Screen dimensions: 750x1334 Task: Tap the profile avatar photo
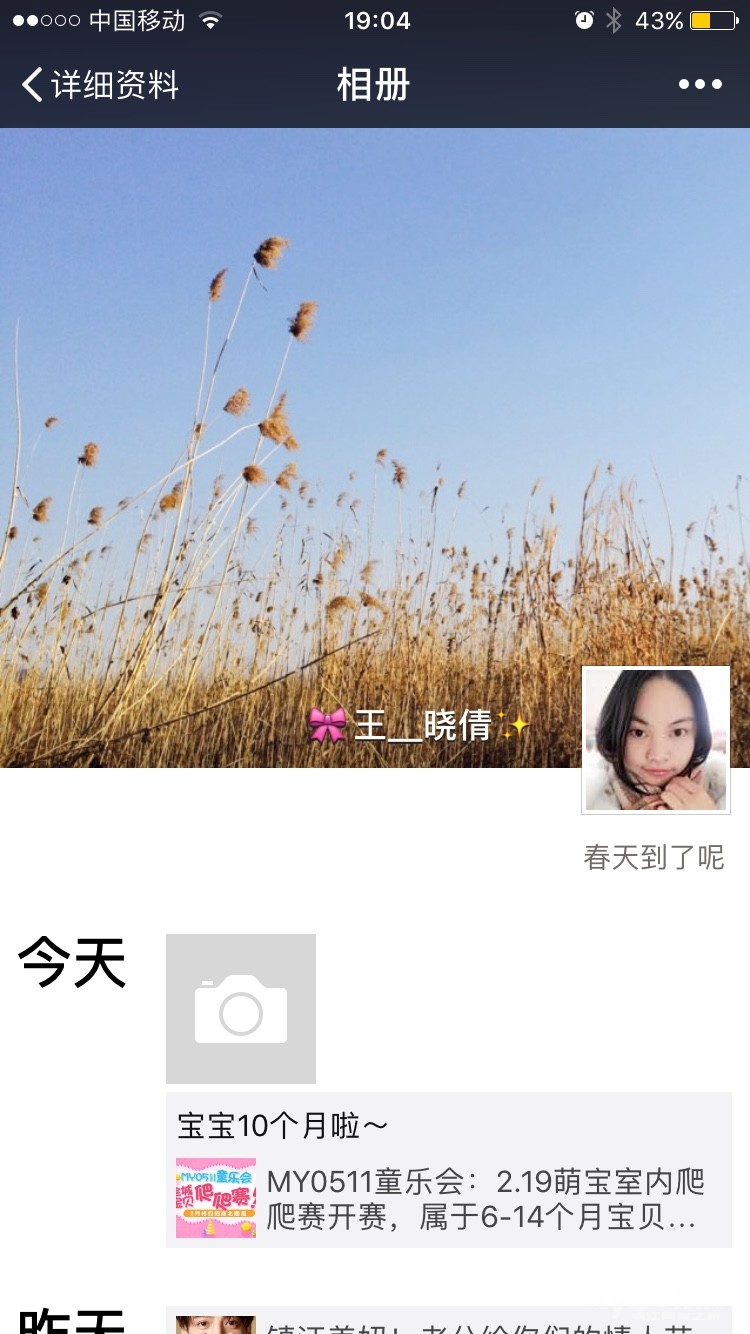pos(656,740)
